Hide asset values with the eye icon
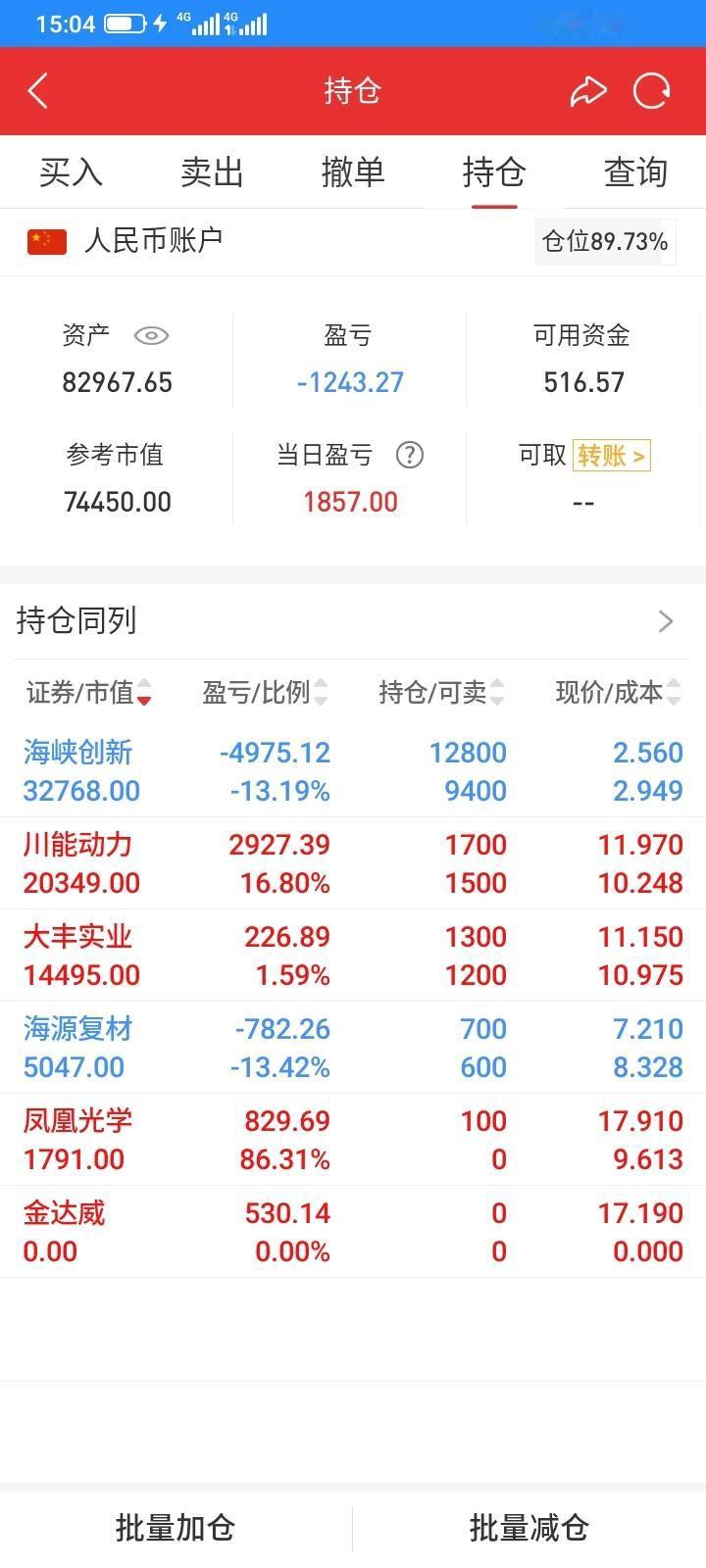Image resolution: width=706 pixels, height=1568 pixels. (151, 336)
